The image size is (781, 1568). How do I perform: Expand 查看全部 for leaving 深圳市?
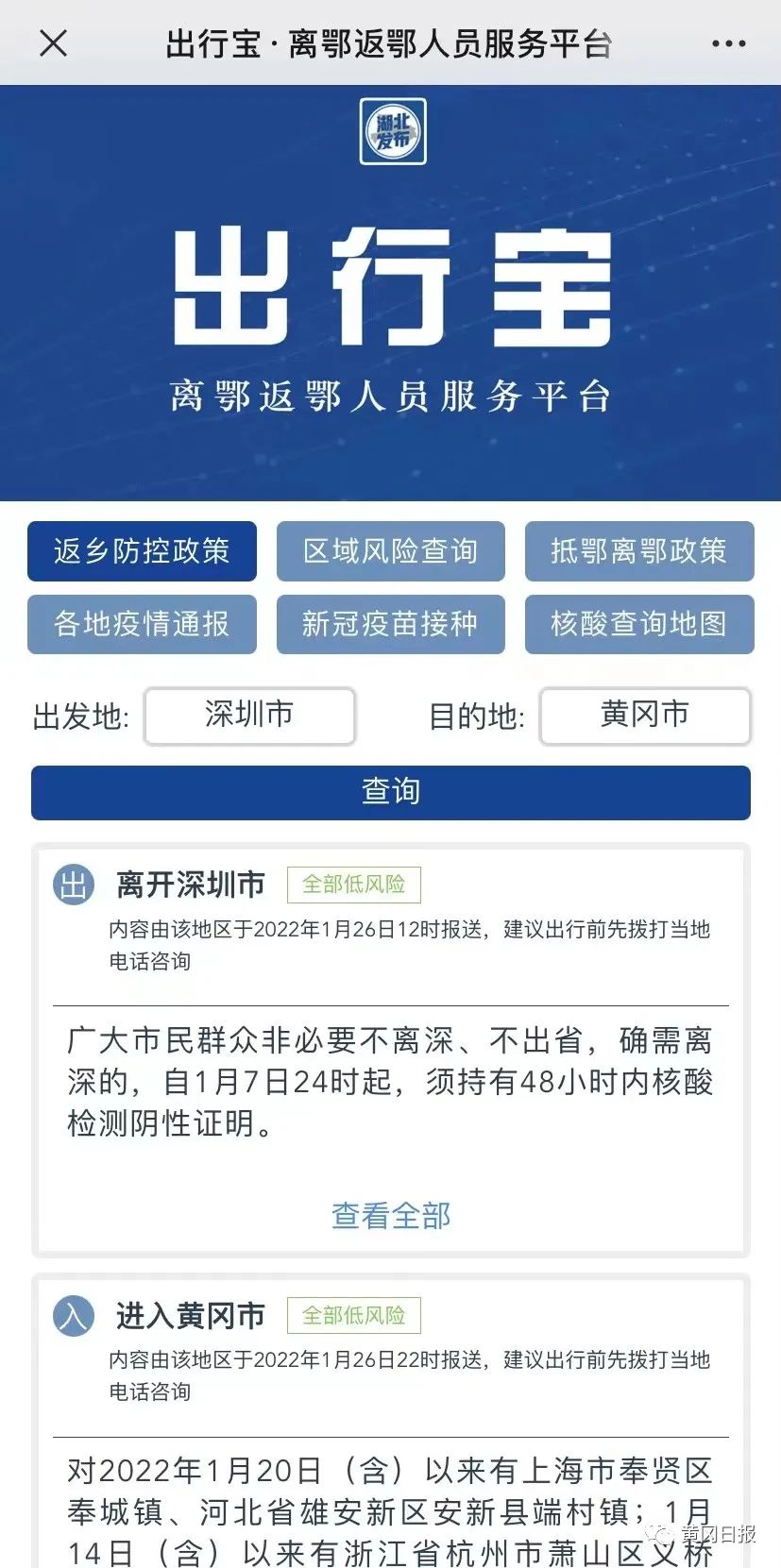[390, 1215]
